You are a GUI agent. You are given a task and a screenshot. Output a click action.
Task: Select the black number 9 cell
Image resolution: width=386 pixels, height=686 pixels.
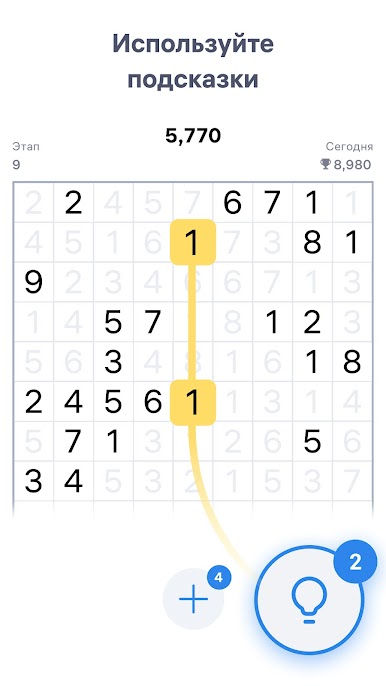click(x=34, y=282)
